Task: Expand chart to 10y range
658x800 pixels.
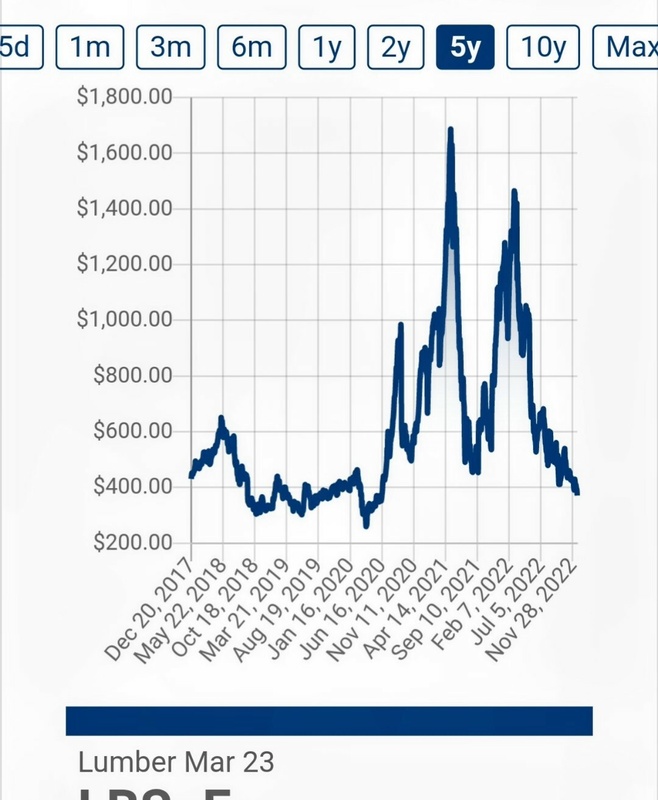Action: coord(544,47)
